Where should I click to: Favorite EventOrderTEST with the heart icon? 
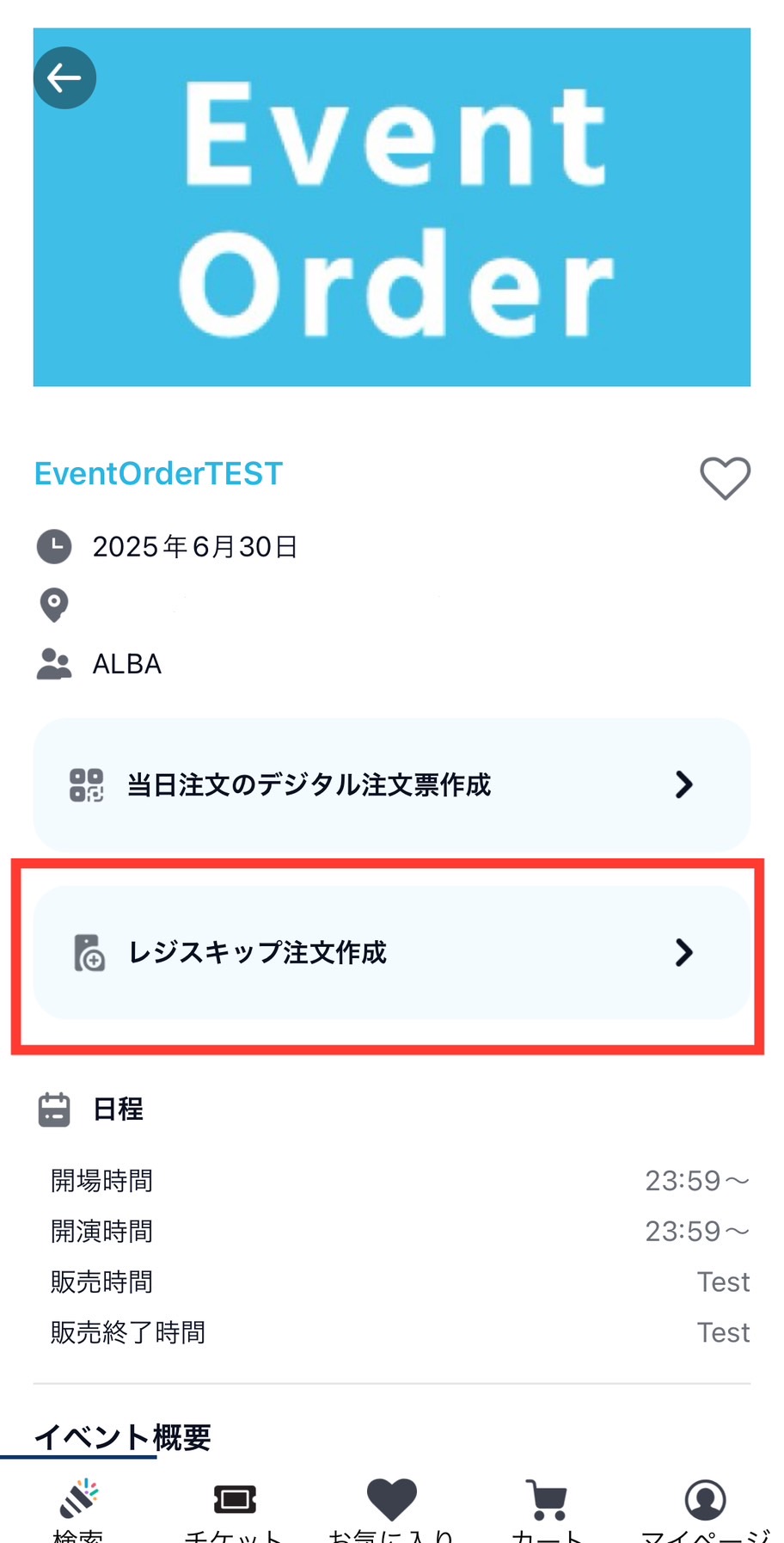click(x=725, y=477)
